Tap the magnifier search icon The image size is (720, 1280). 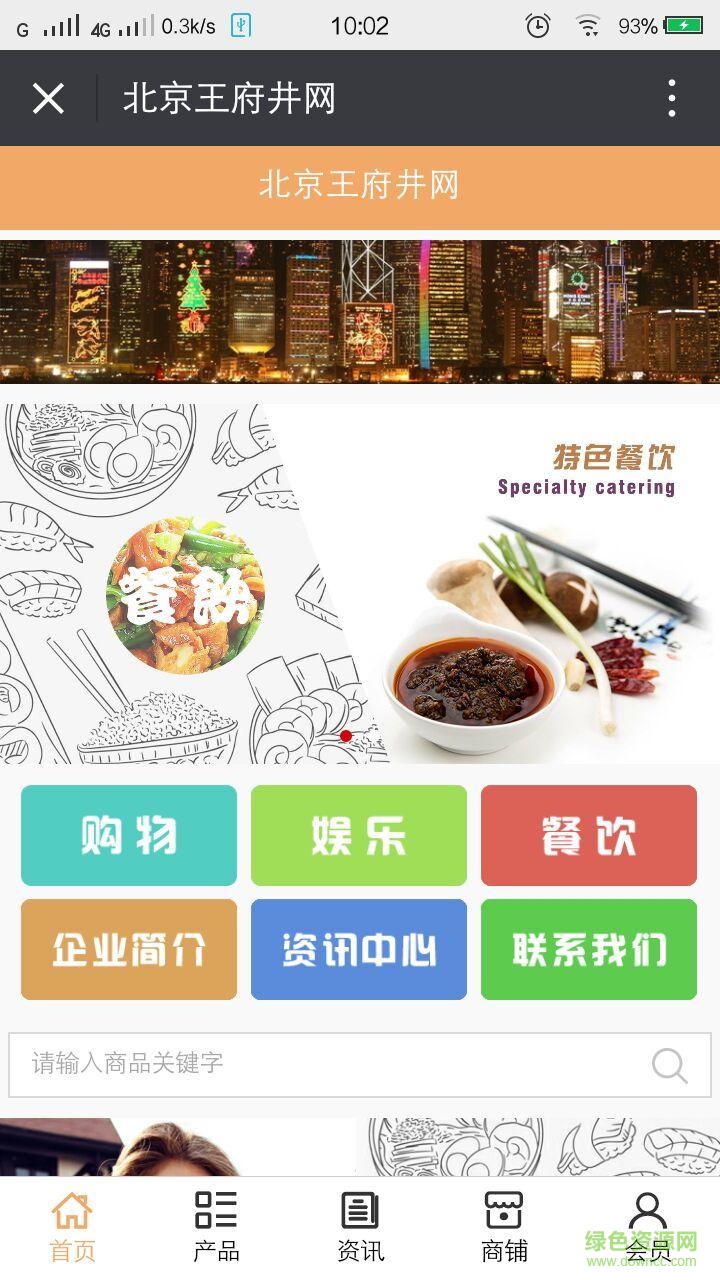669,1065
